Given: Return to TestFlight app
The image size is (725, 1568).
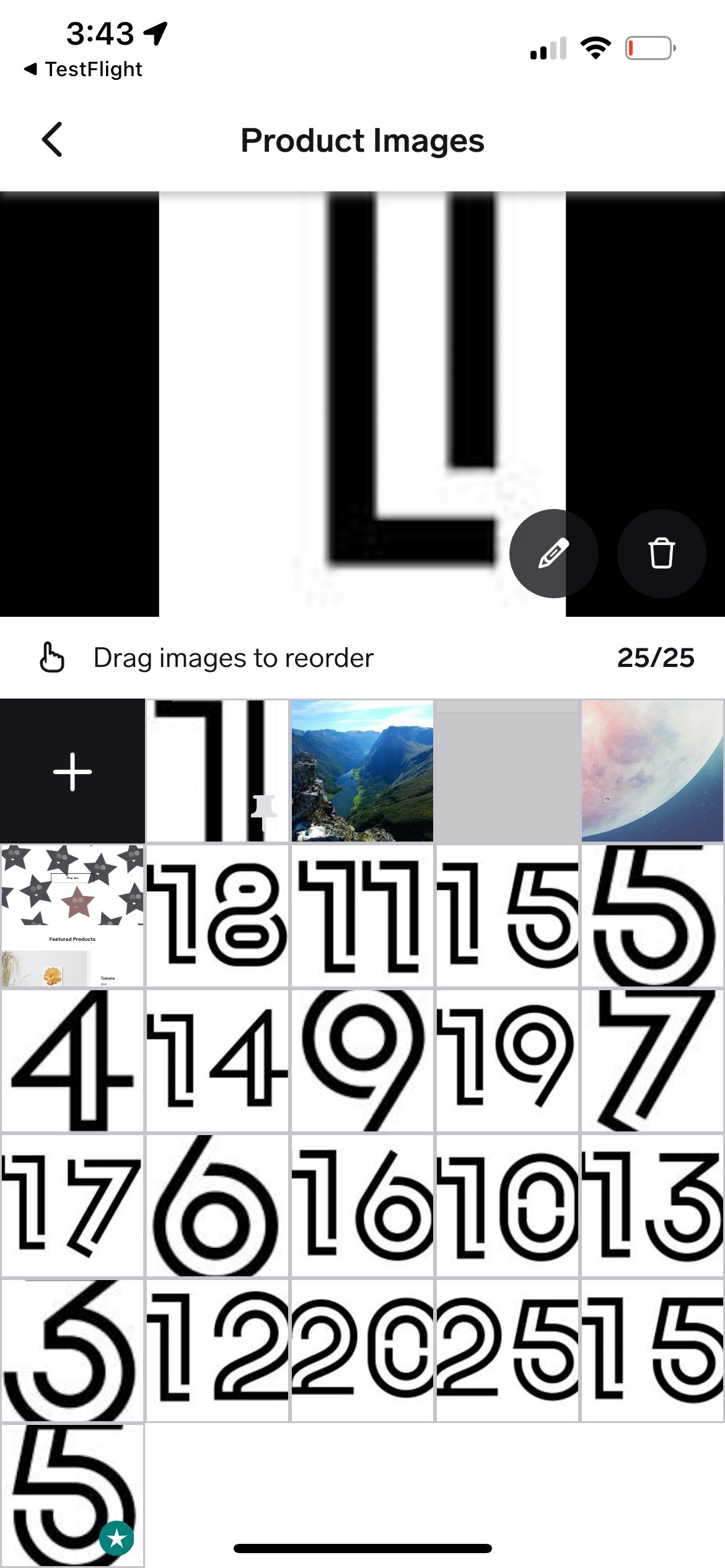Looking at the screenshot, I should pyautogui.click(x=84, y=69).
